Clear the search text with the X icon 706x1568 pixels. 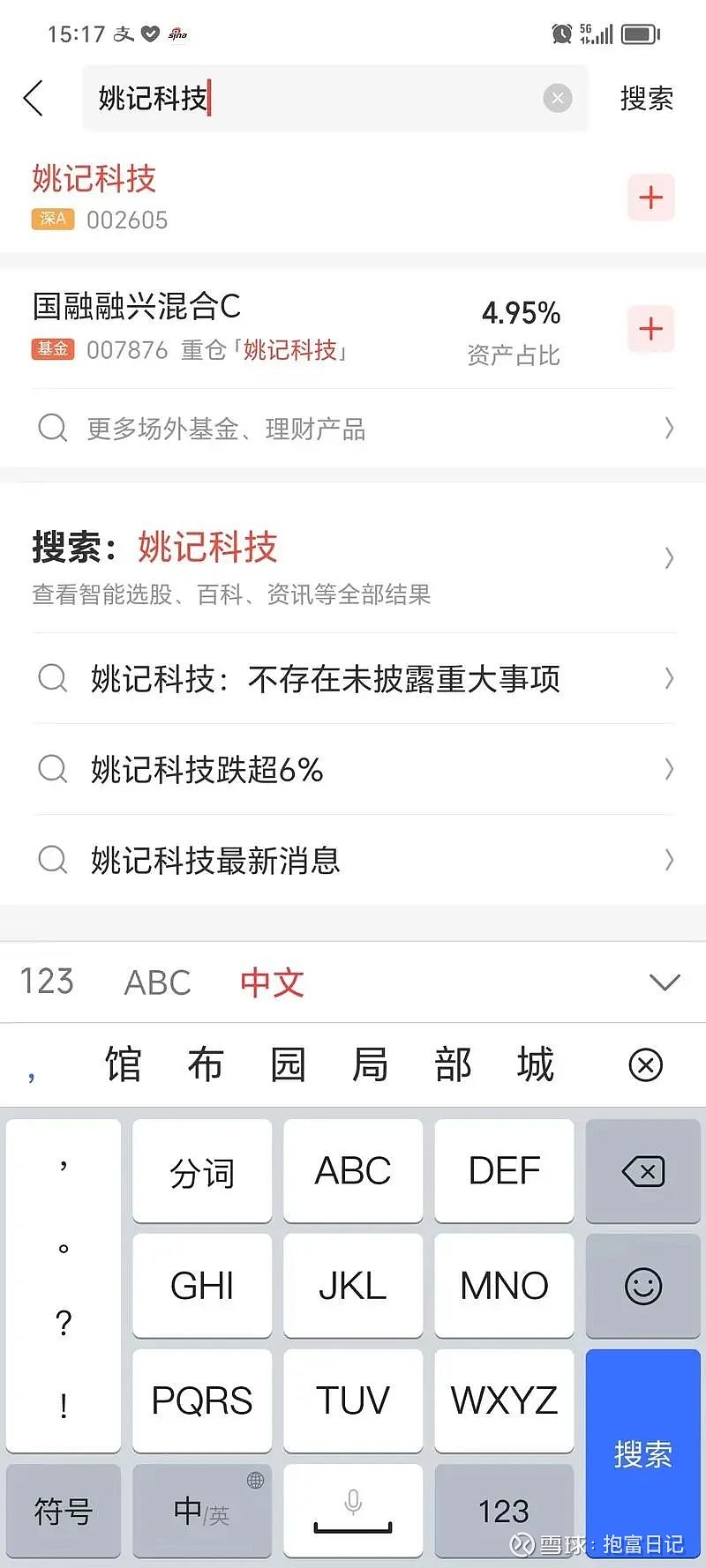558,98
